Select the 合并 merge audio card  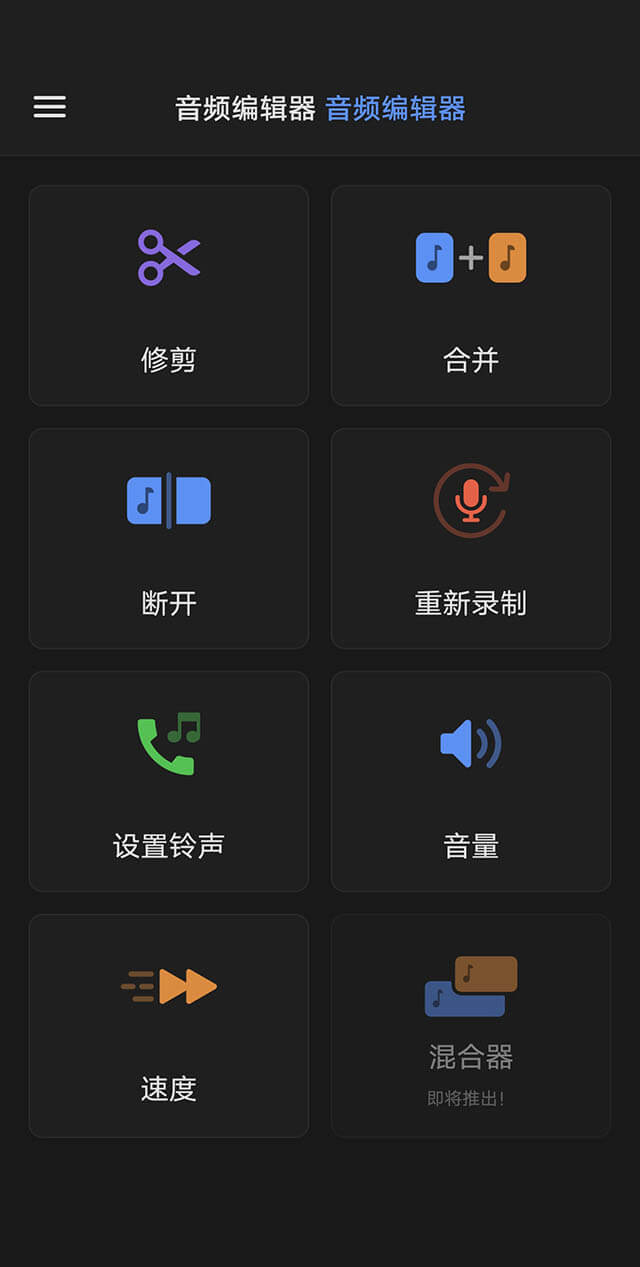click(471, 295)
